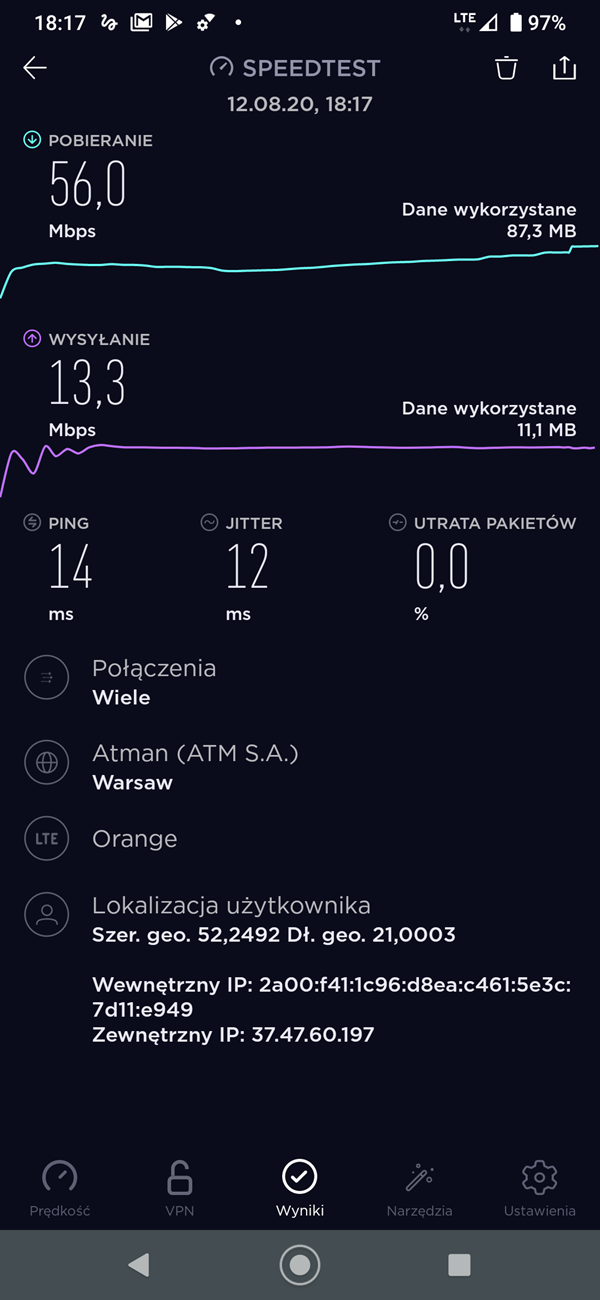Open the Narzędzia tab
This screenshot has width=600, height=1300.
[x=420, y=1188]
